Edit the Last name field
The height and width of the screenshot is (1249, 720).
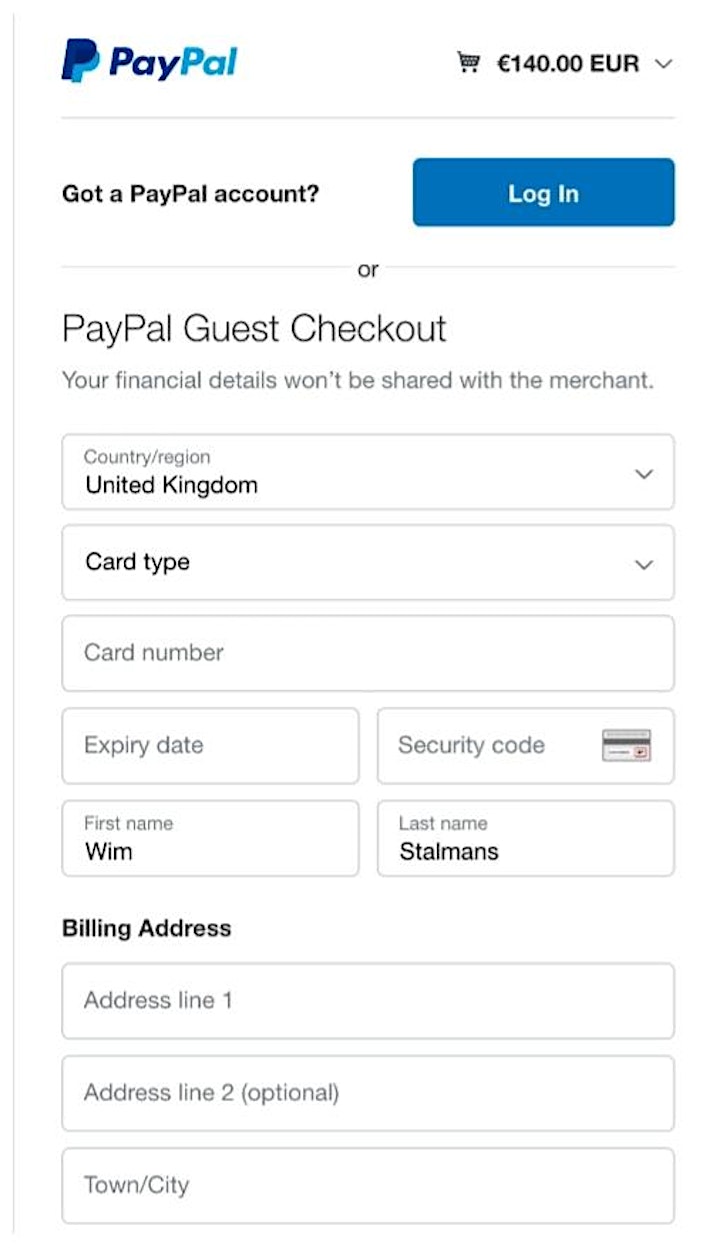[x=526, y=839]
